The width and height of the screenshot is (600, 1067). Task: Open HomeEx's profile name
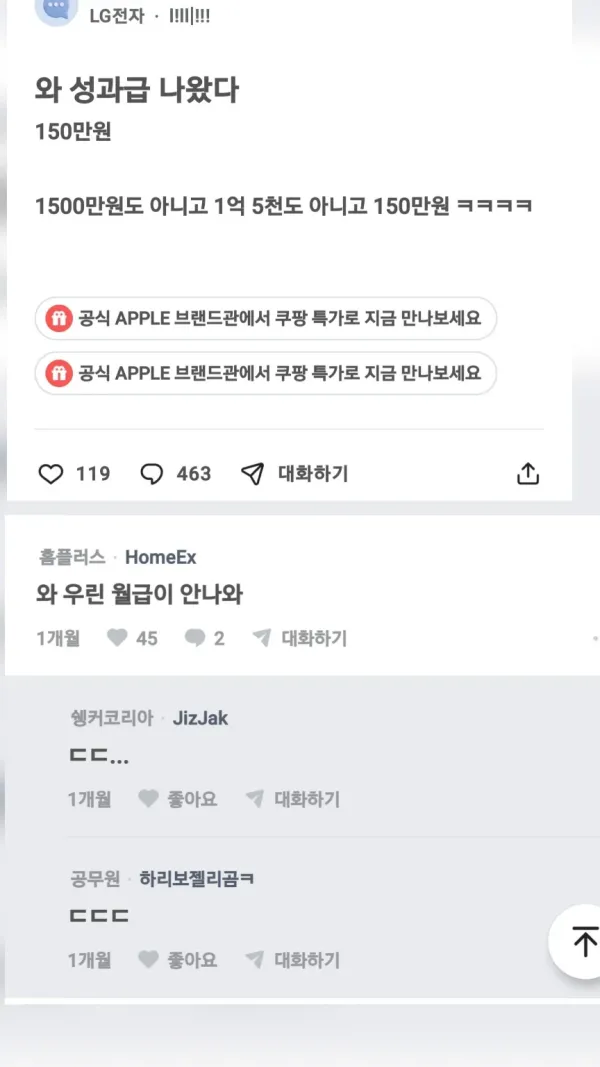161,558
